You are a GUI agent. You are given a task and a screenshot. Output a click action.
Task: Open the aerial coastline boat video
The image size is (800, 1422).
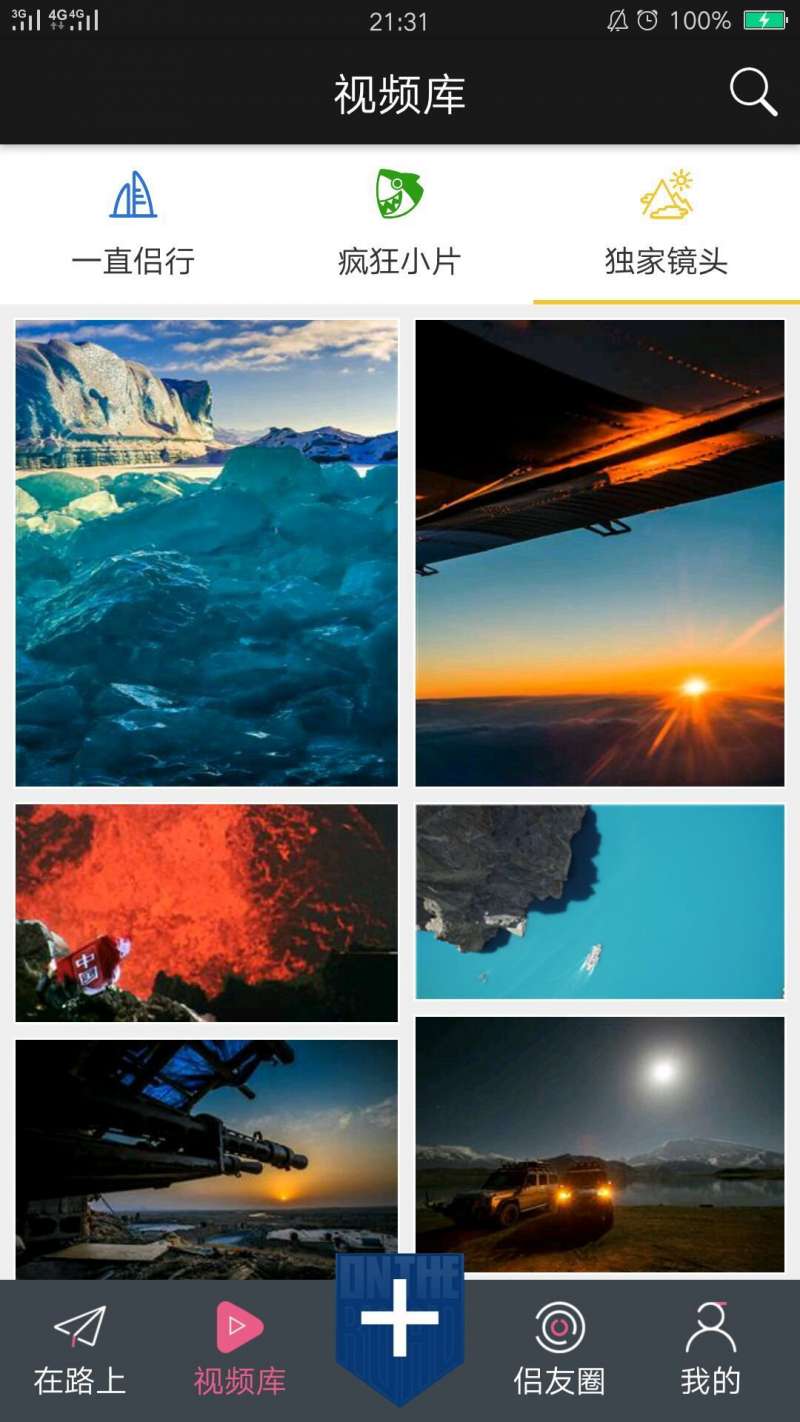(600, 902)
